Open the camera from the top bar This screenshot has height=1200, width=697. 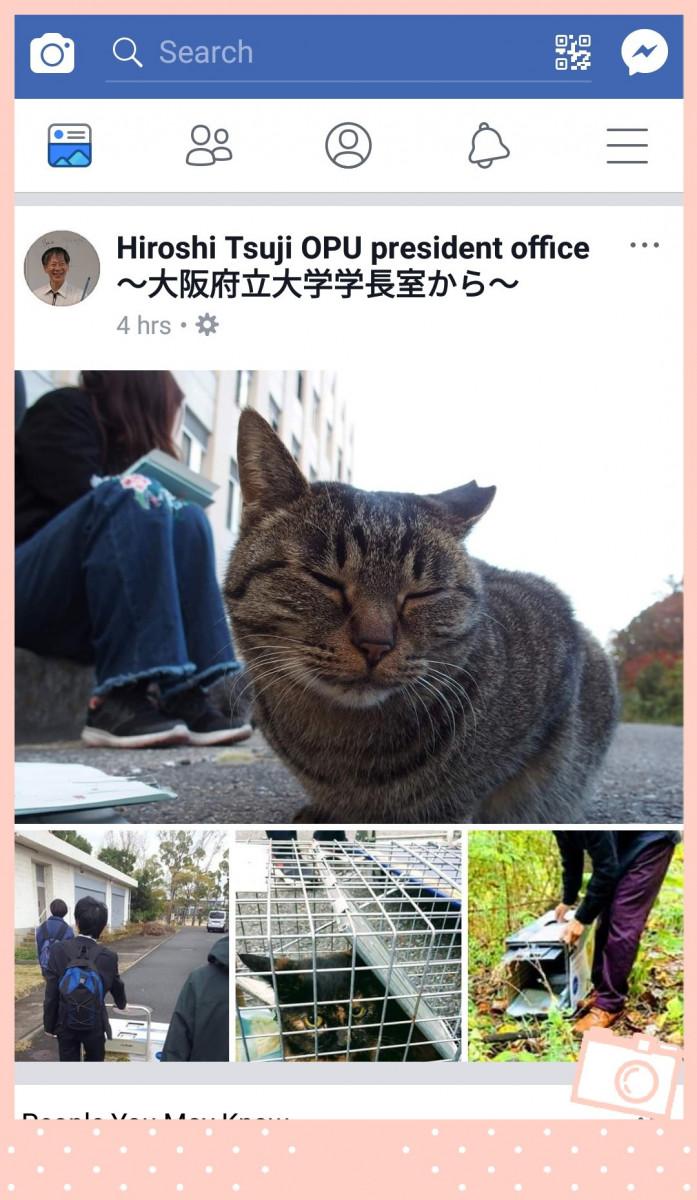tap(52, 52)
